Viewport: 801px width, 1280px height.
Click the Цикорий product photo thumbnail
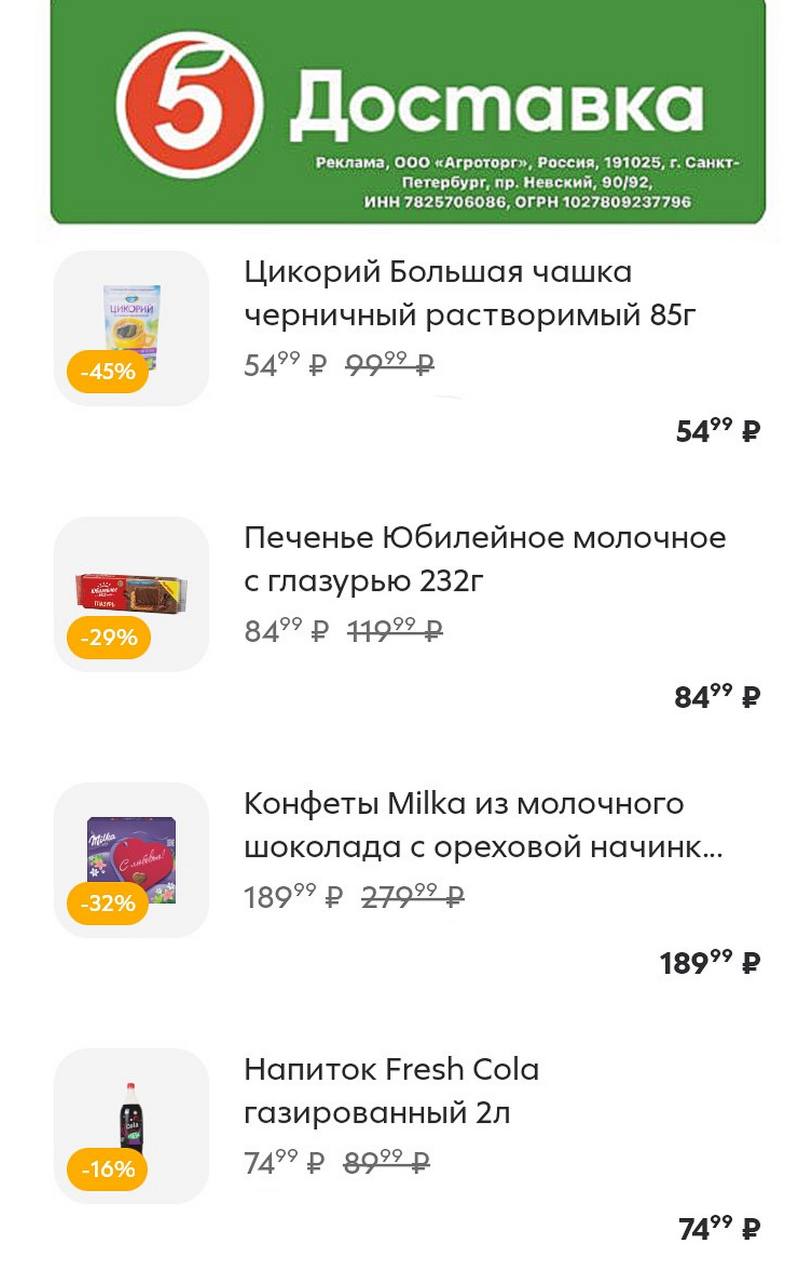click(x=130, y=320)
